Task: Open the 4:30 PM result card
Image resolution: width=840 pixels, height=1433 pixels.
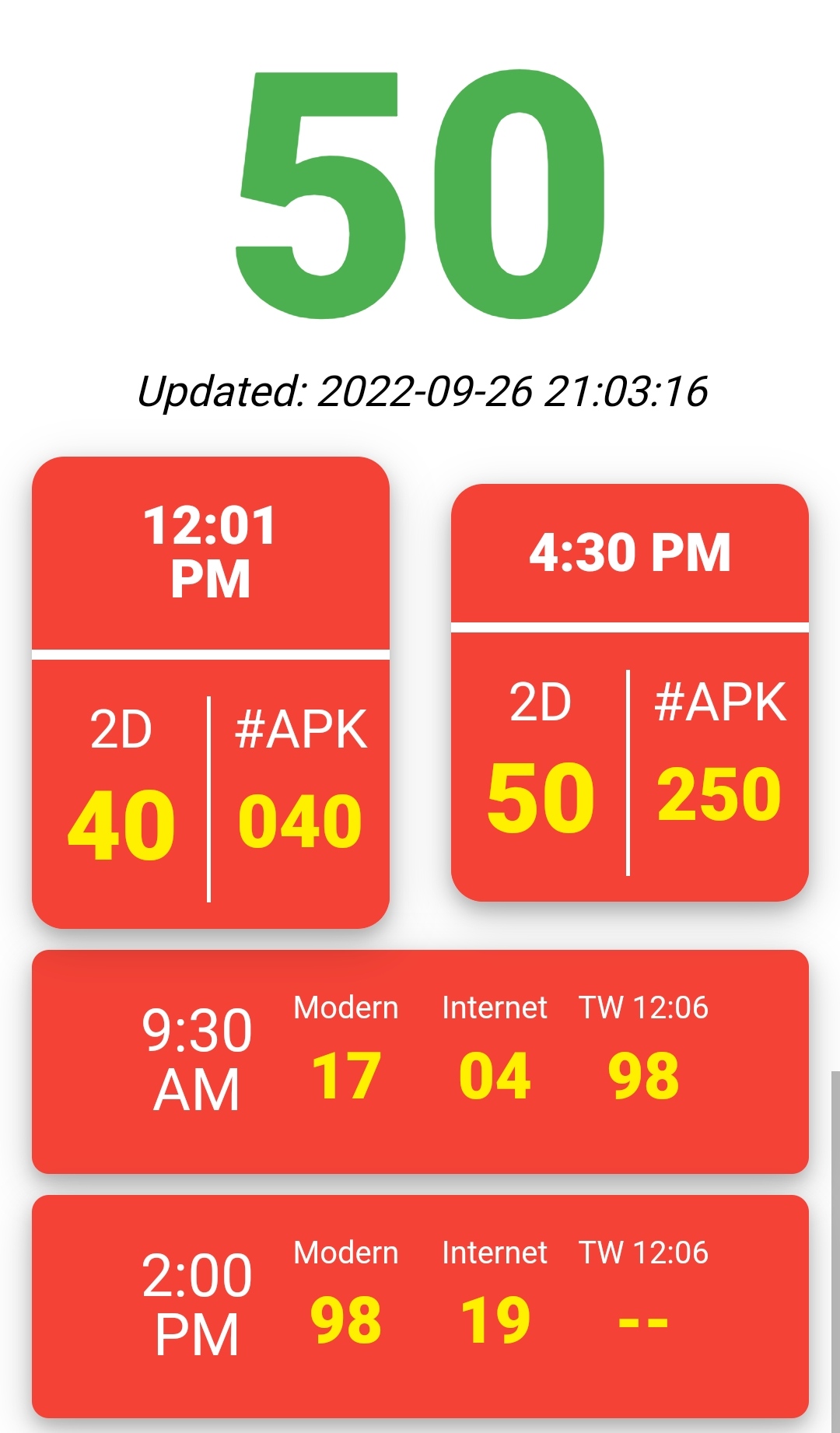Action: pos(630,692)
